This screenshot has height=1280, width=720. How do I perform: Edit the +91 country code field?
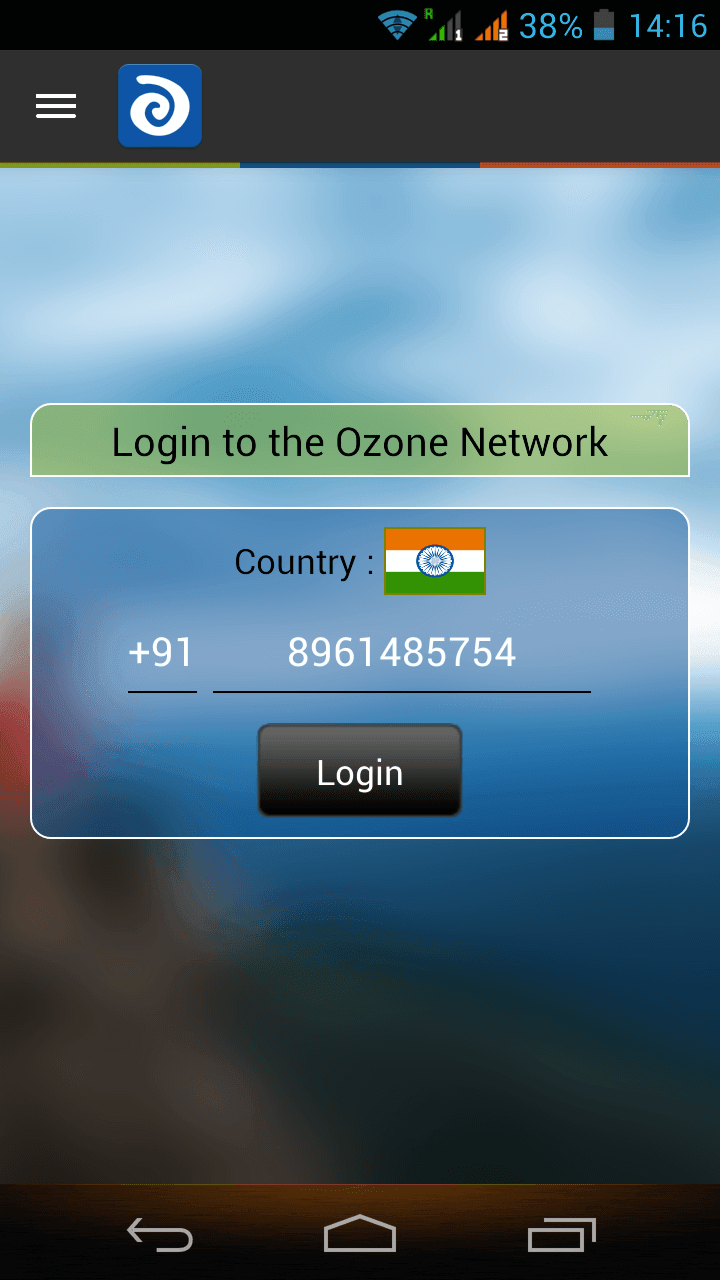(162, 654)
